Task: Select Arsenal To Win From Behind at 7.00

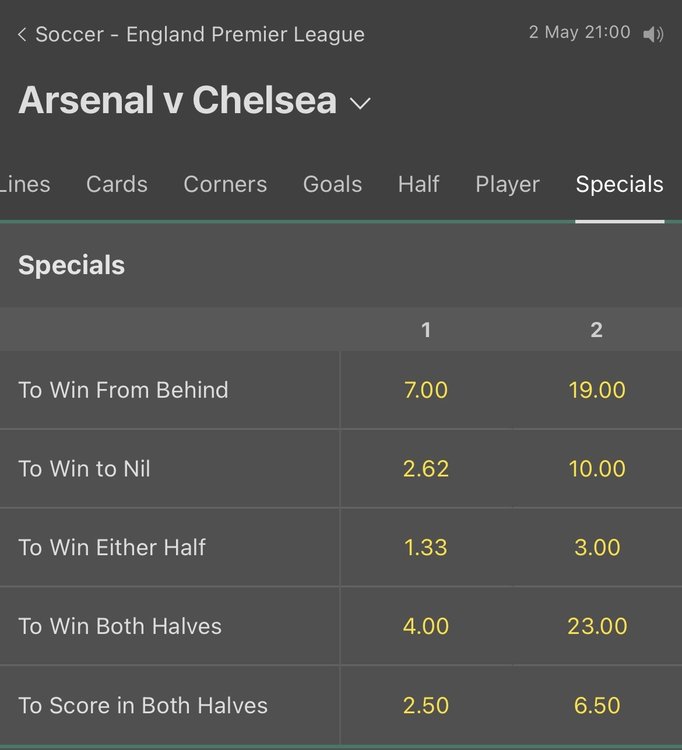Action: [x=426, y=390]
